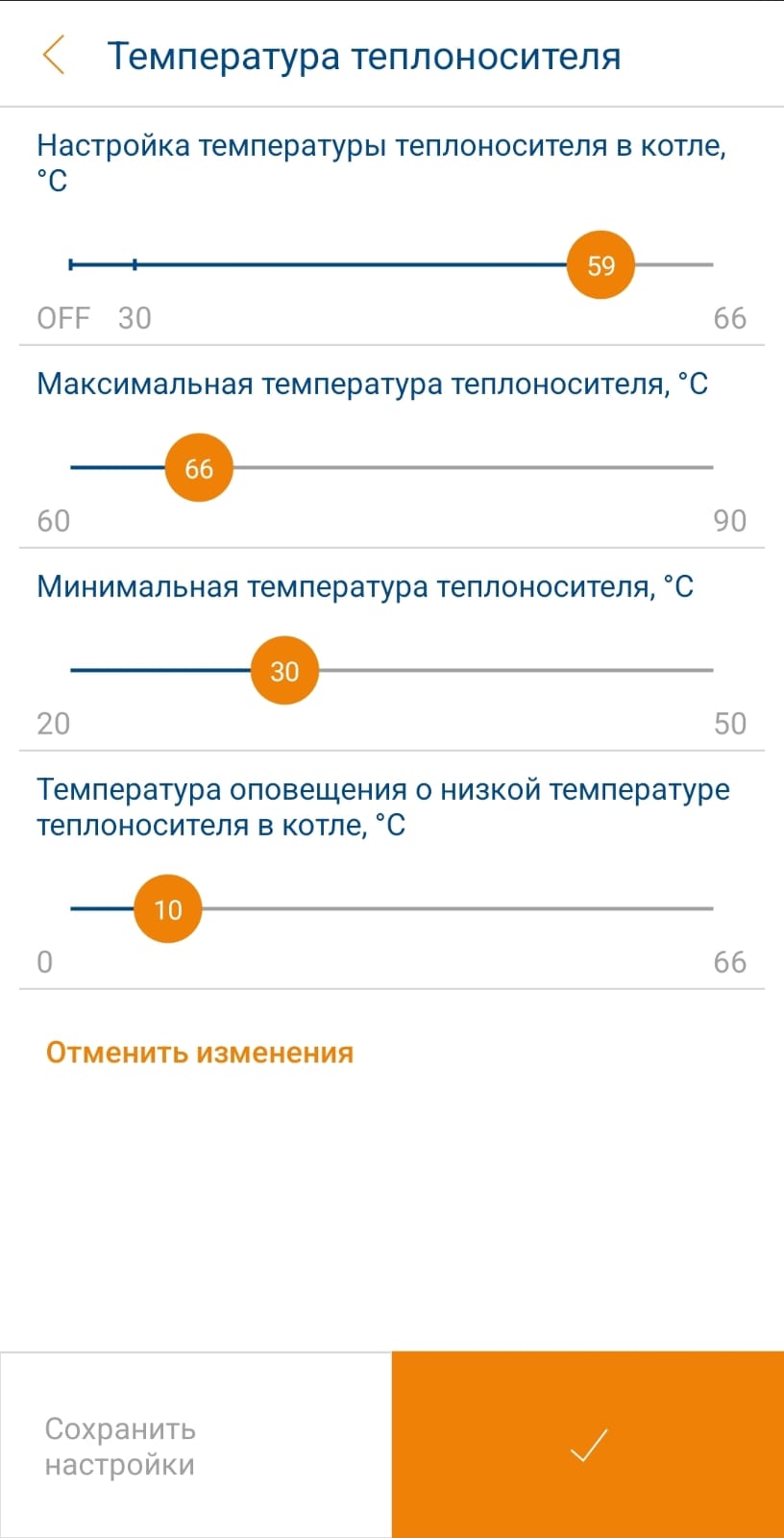This screenshot has width=784, height=1538.
Task: Save settings with the orange checkmark button
Action: pos(588,1445)
